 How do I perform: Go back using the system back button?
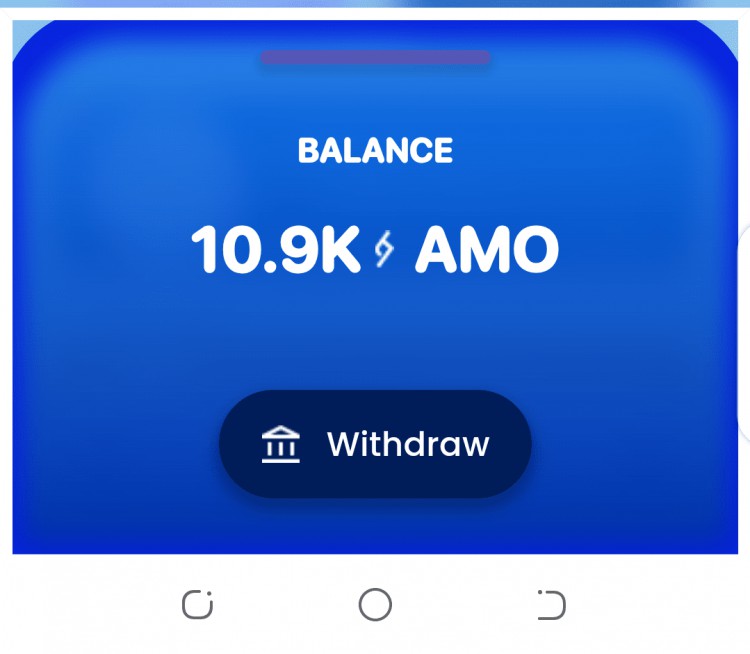[551, 605]
